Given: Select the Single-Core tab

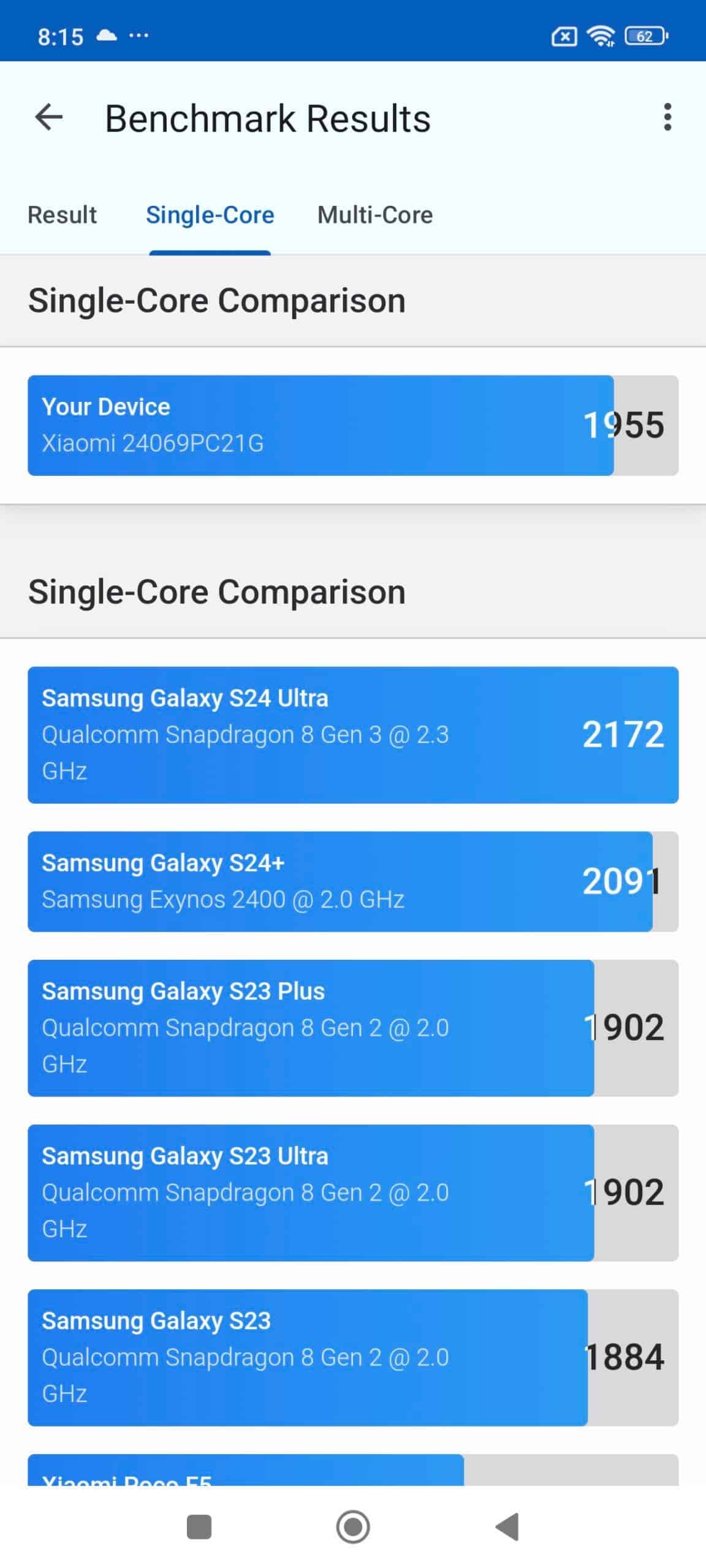Looking at the screenshot, I should (x=210, y=215).
